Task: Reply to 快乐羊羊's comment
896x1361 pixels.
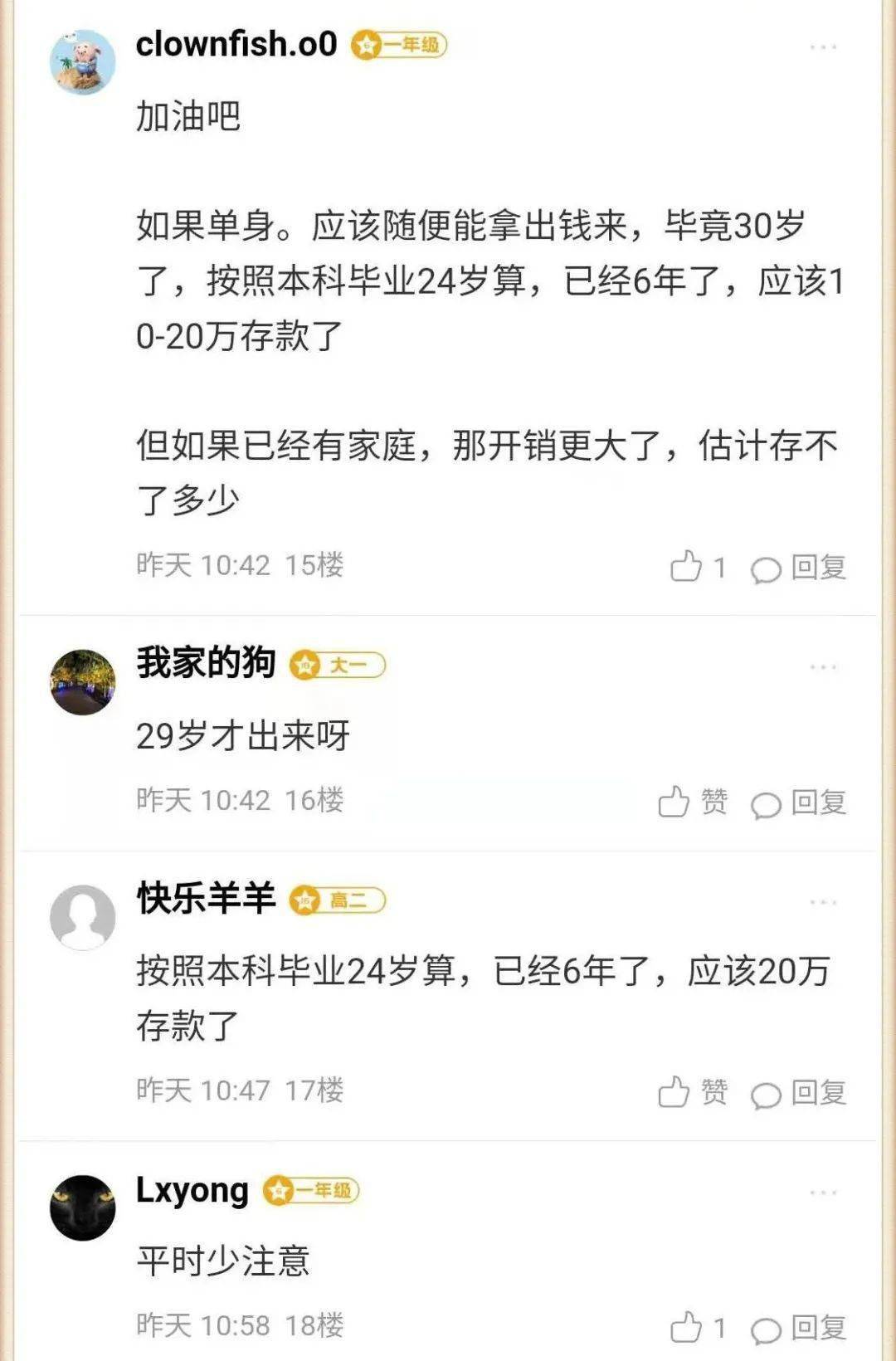Action: [799, 1093]
